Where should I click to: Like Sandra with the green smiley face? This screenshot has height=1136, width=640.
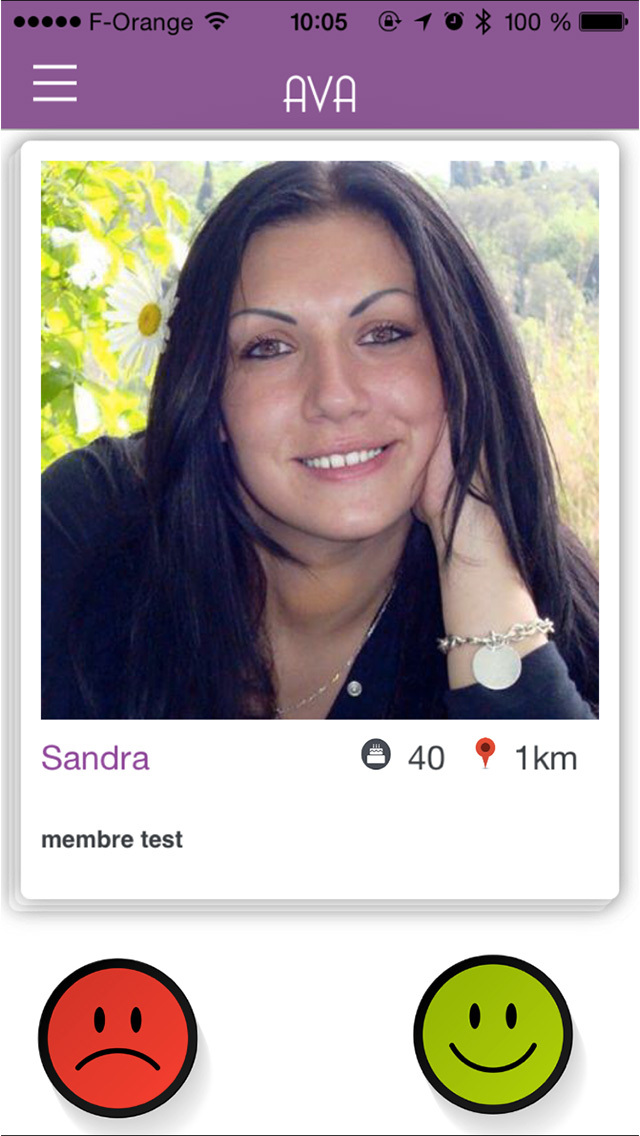491,1034
